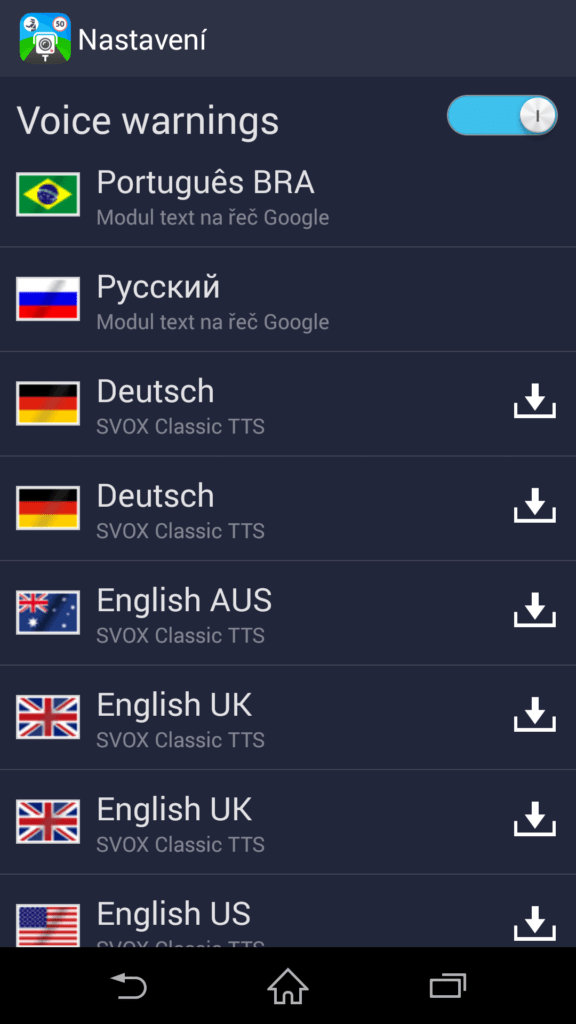Select the English US language row

(x=288, y=912)
